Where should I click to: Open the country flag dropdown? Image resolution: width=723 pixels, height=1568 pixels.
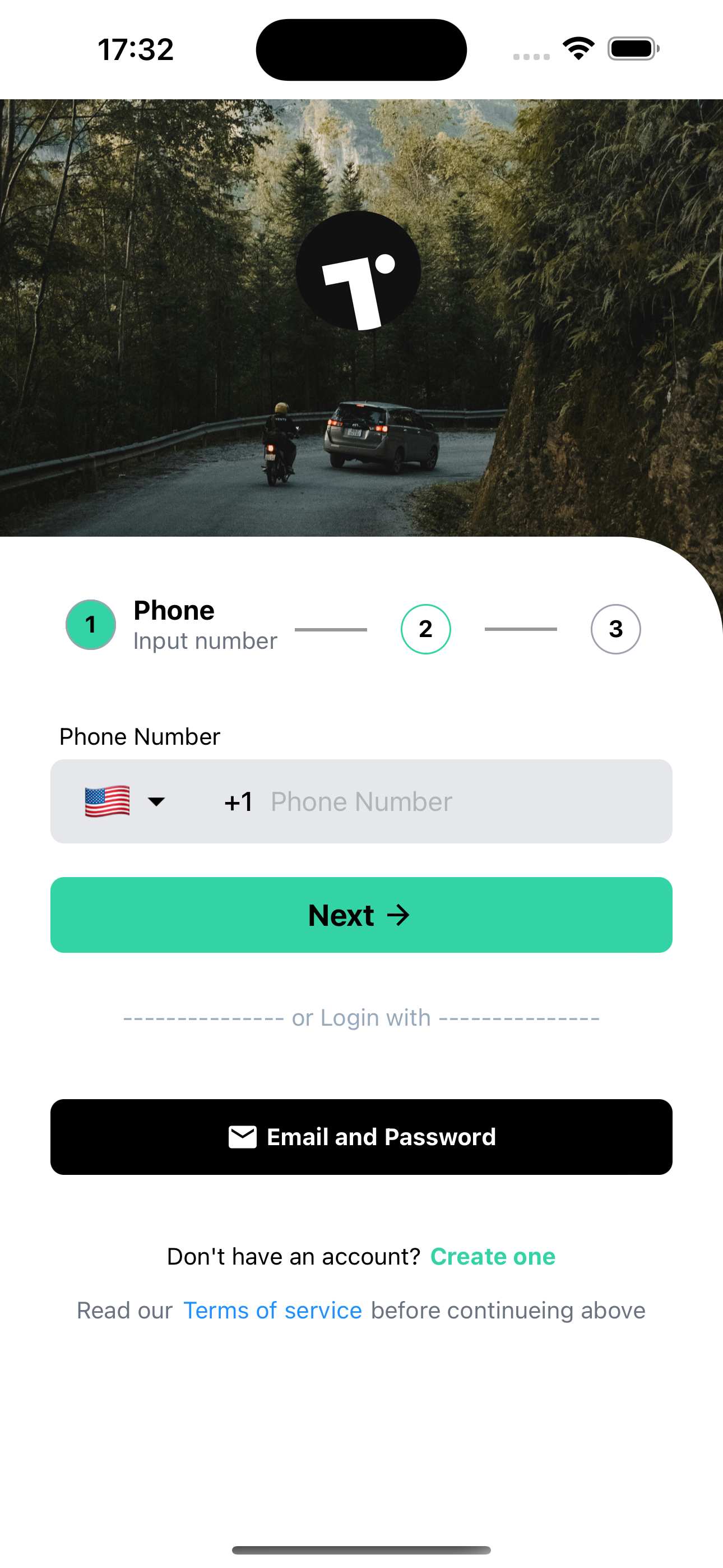125,801
